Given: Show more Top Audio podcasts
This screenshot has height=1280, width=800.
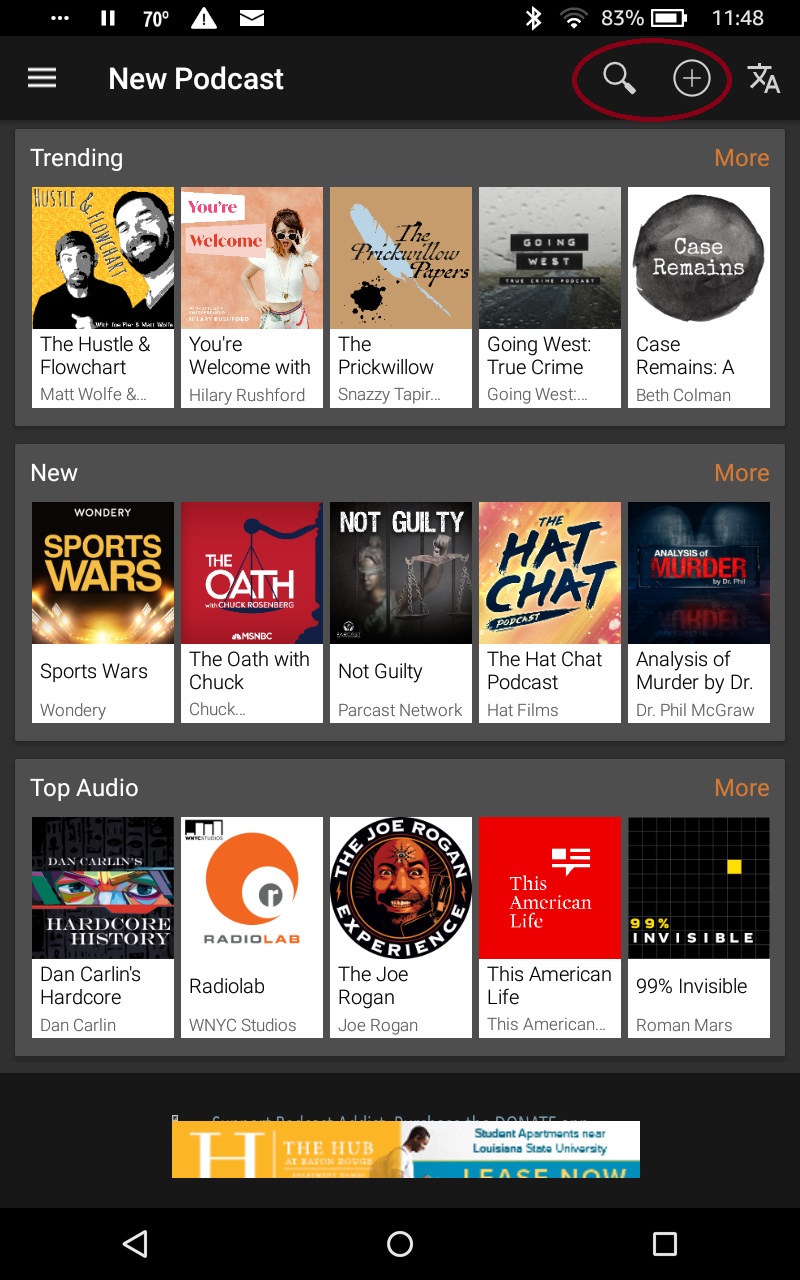Looking at the screenshot, I should 741,788.
